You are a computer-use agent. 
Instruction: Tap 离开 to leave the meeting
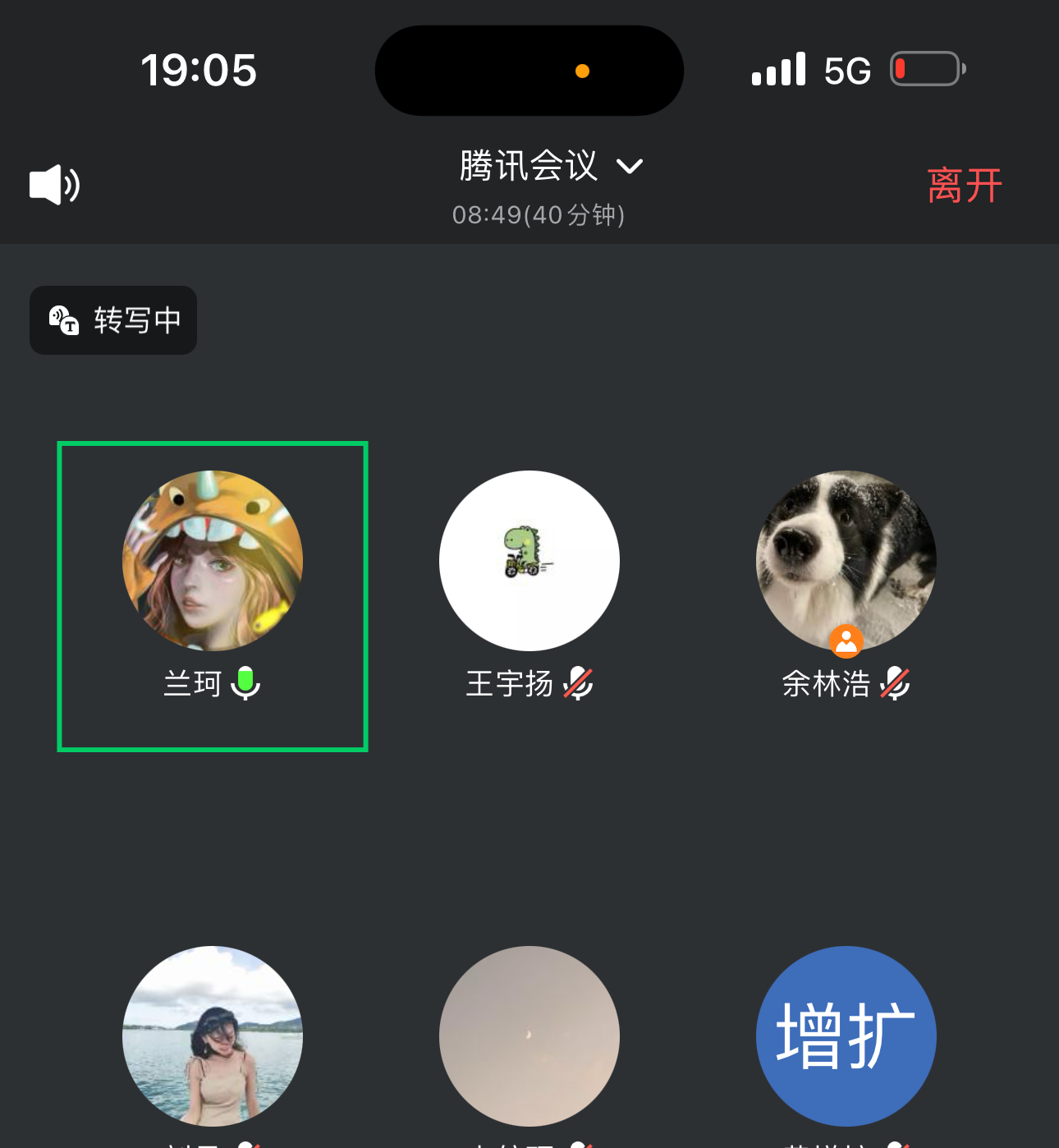click(965, 186)
